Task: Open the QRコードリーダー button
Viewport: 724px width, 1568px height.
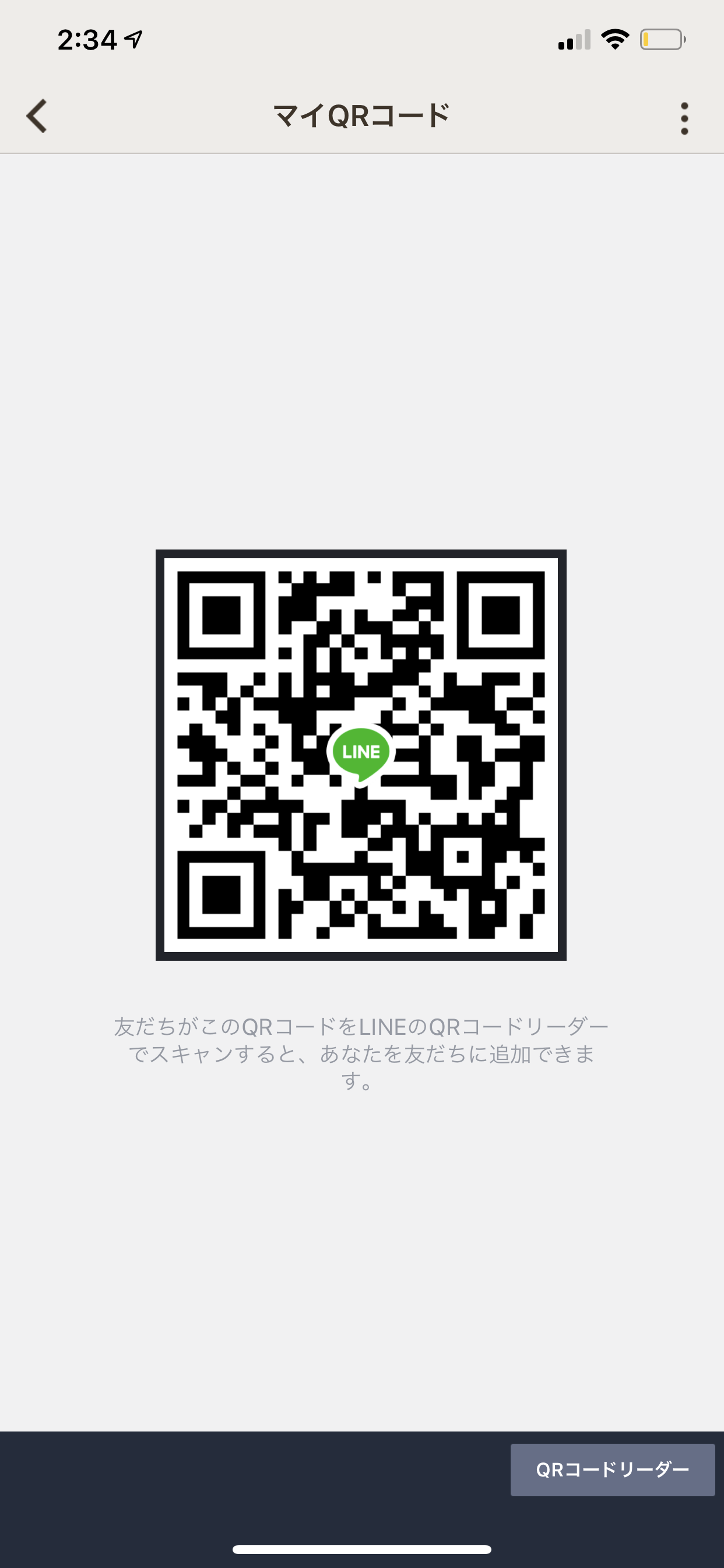Action: (x=612, y=1469)
